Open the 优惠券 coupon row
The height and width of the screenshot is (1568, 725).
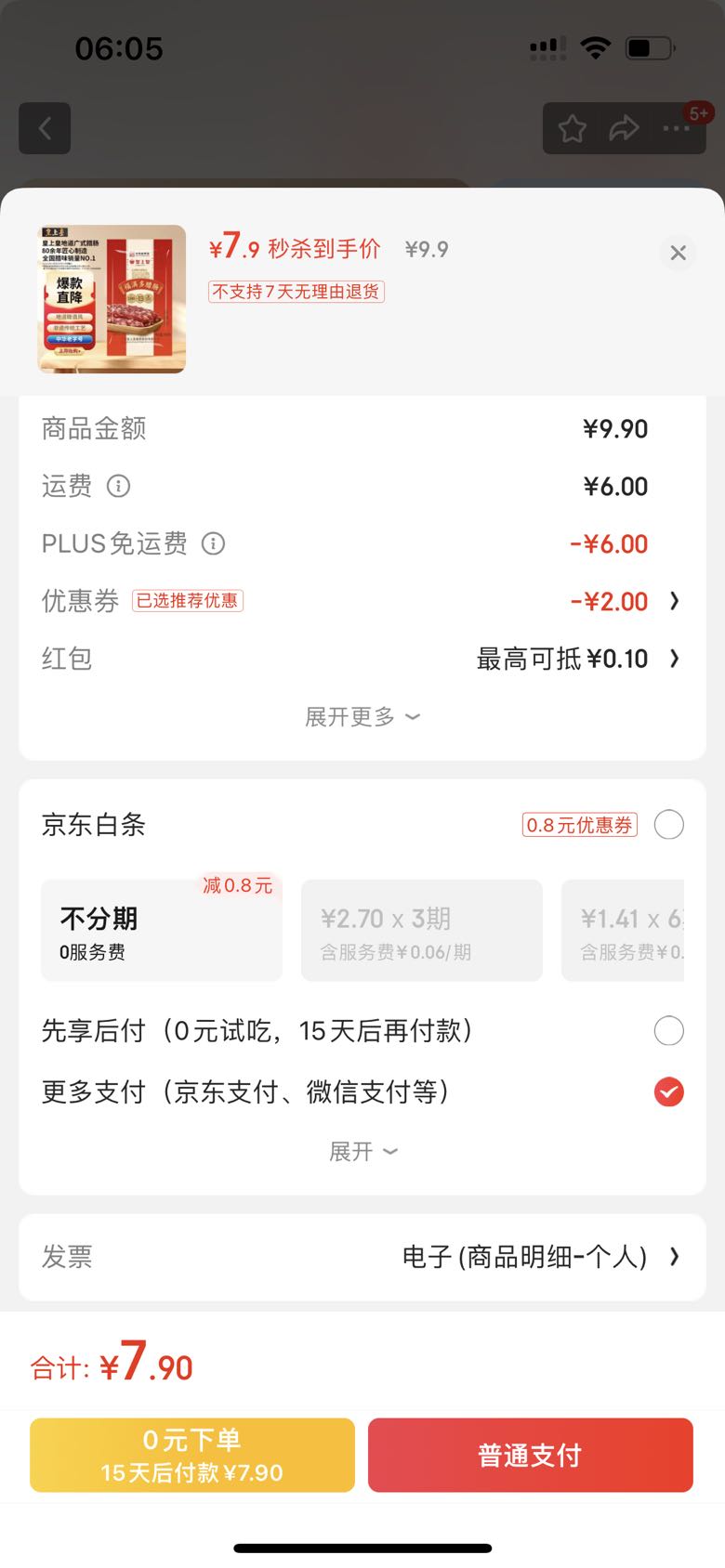(x=362, y=601)
